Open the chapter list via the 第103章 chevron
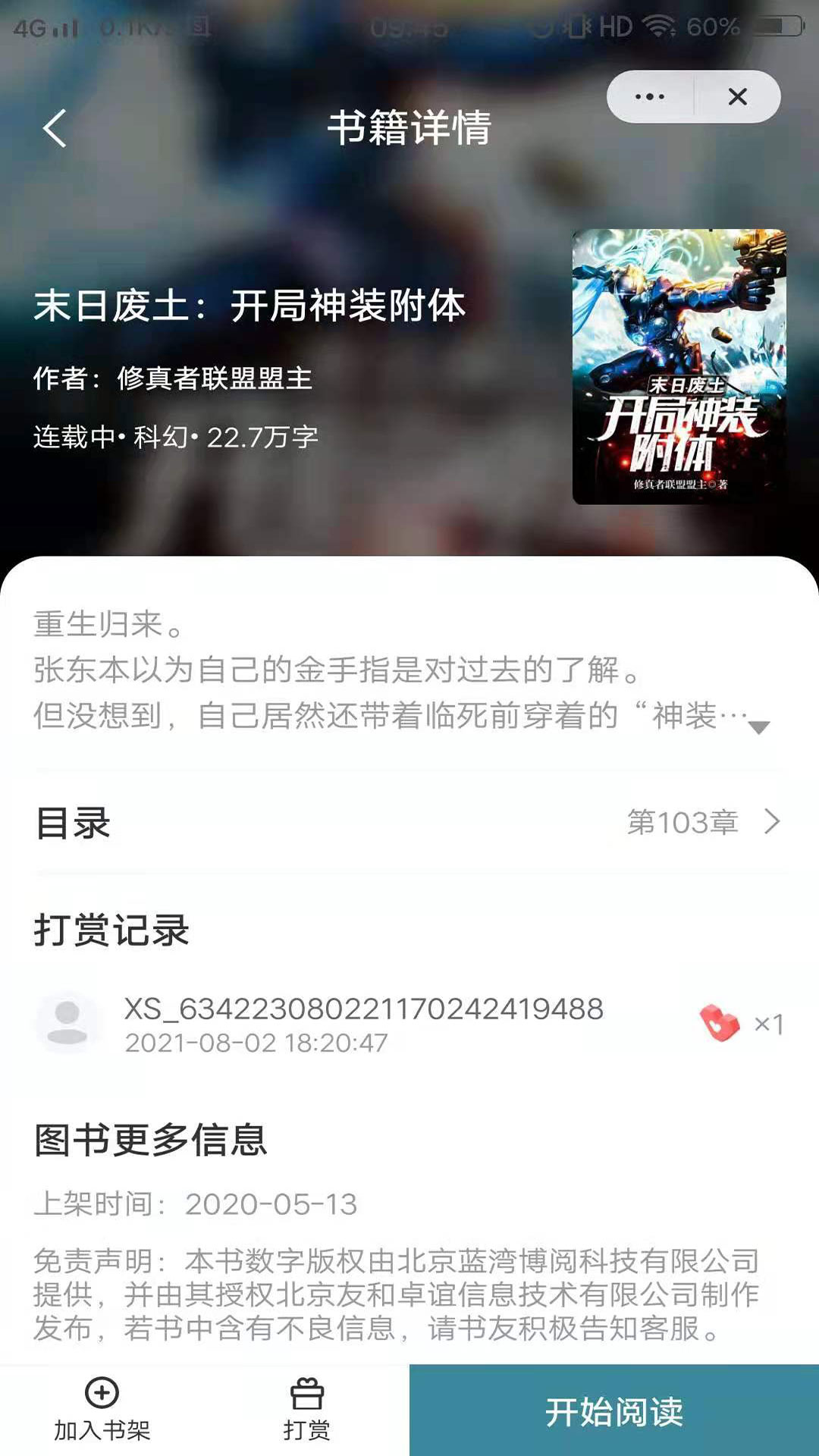Viewport: 819px width, 1456px height. (772, 822)
